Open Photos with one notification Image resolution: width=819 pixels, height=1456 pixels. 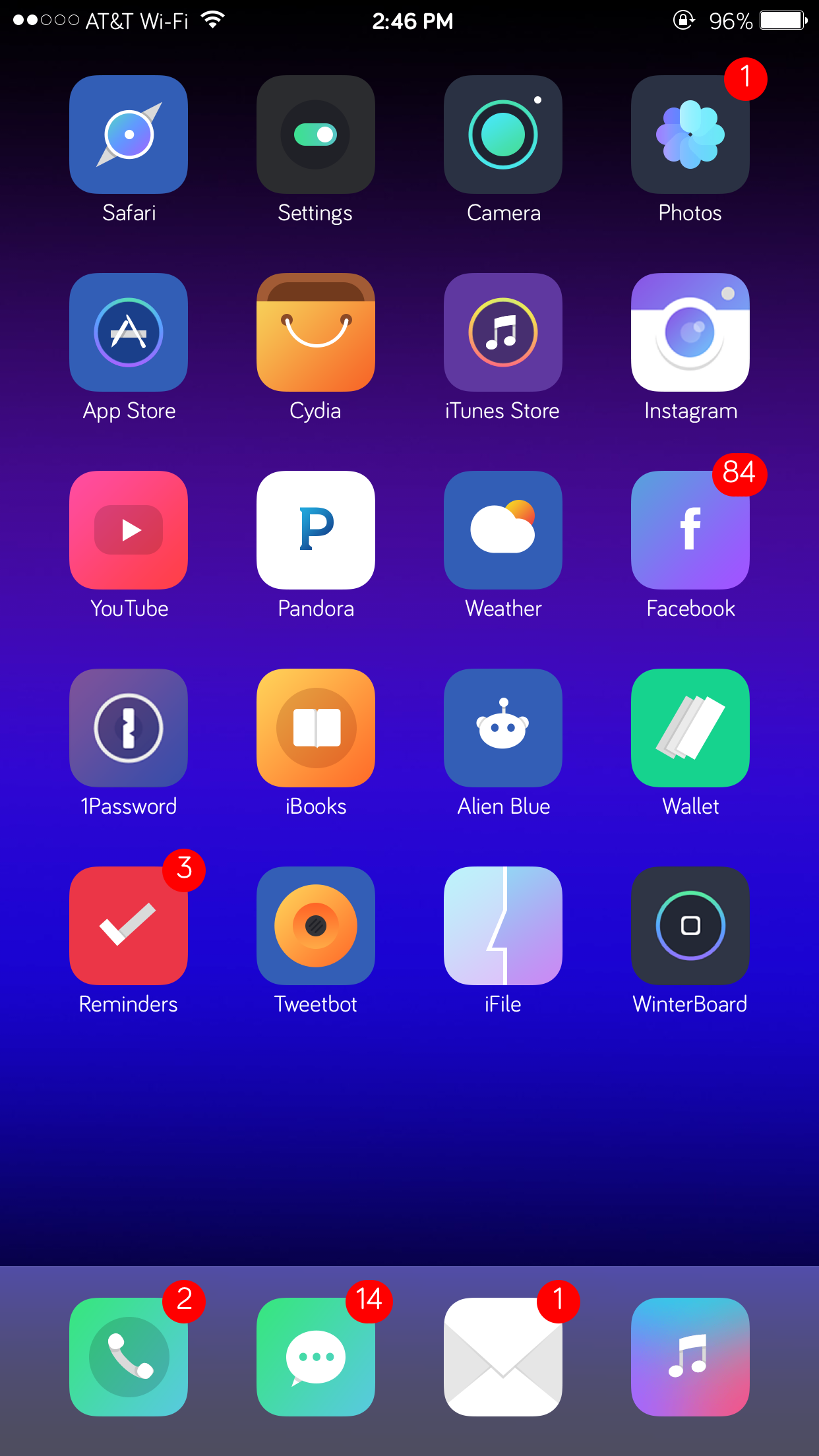click(x=690, y=135)
